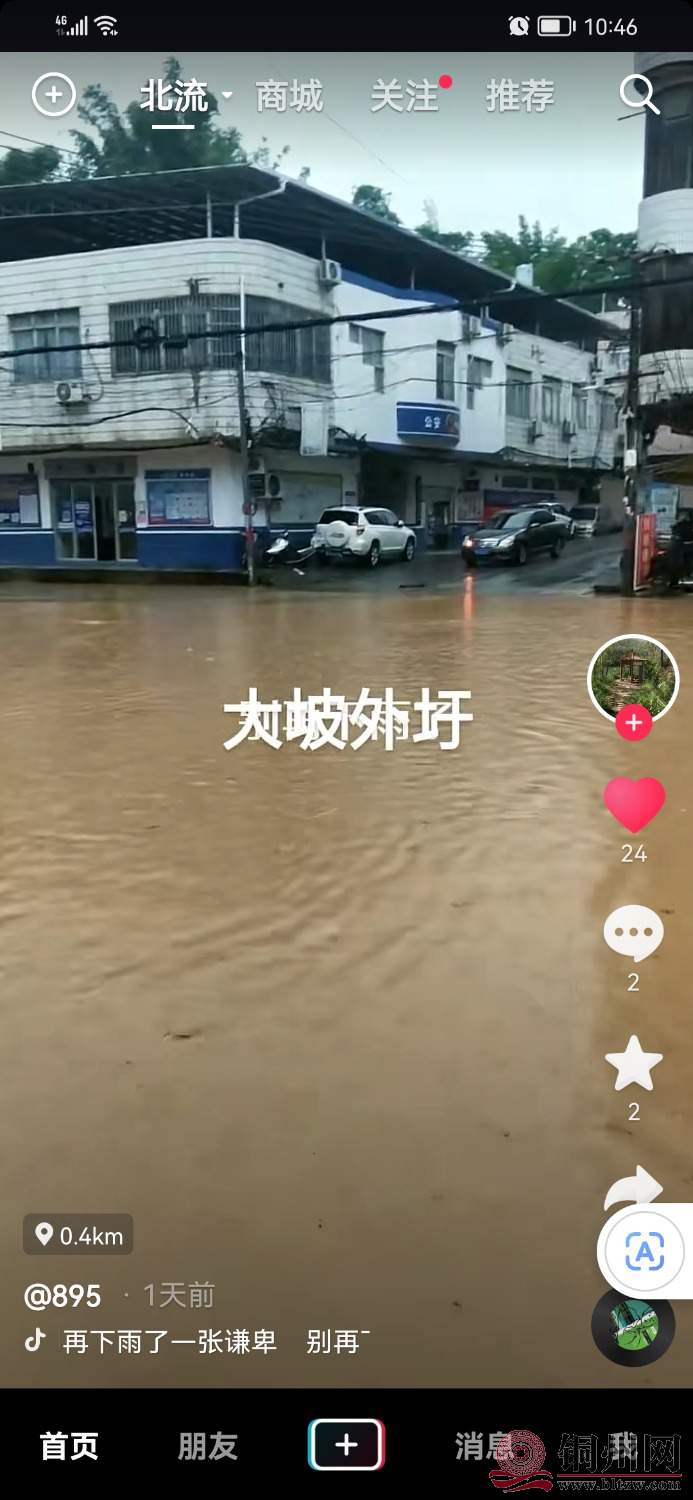
Task: Switch to the 关注 tab
Action: click(405, 97)
